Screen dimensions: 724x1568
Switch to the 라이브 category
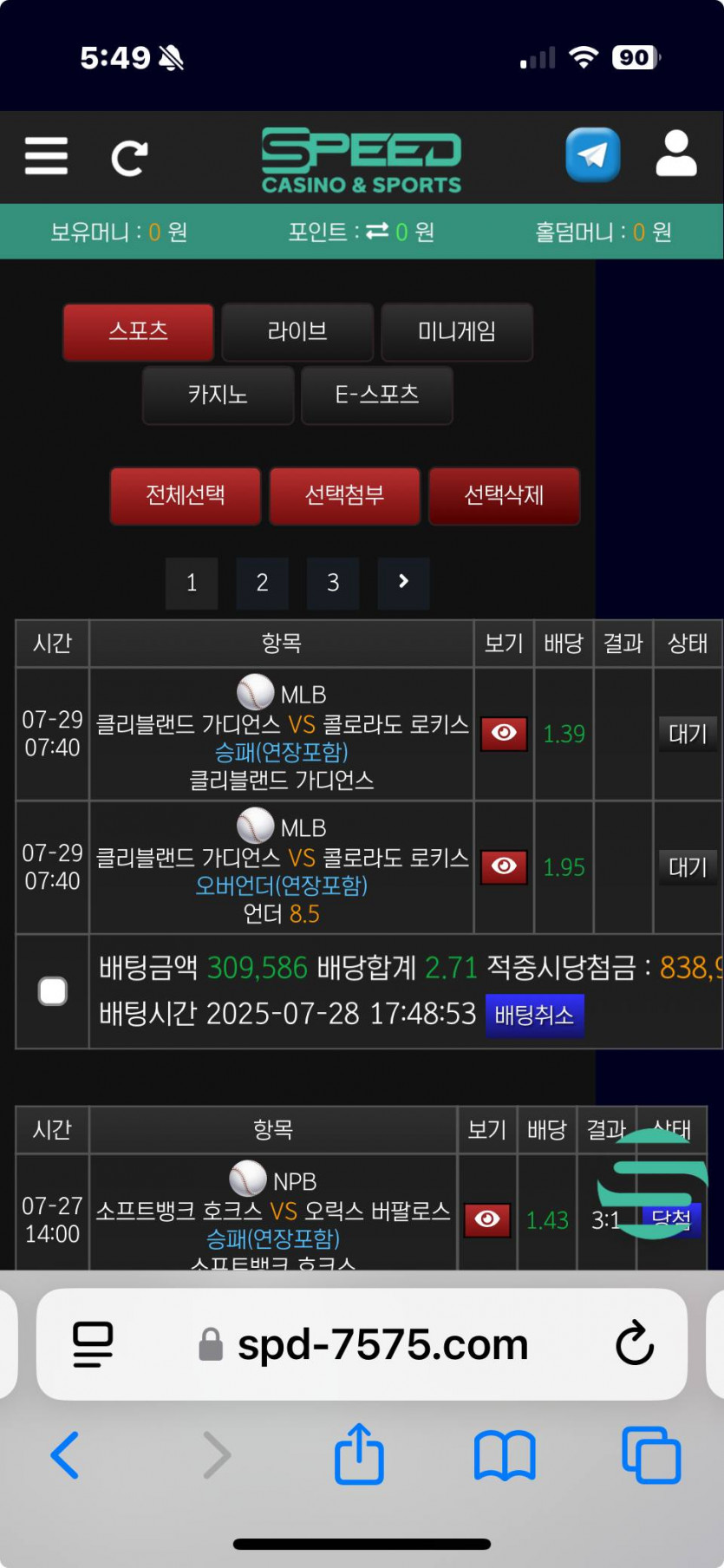point(297,331)
